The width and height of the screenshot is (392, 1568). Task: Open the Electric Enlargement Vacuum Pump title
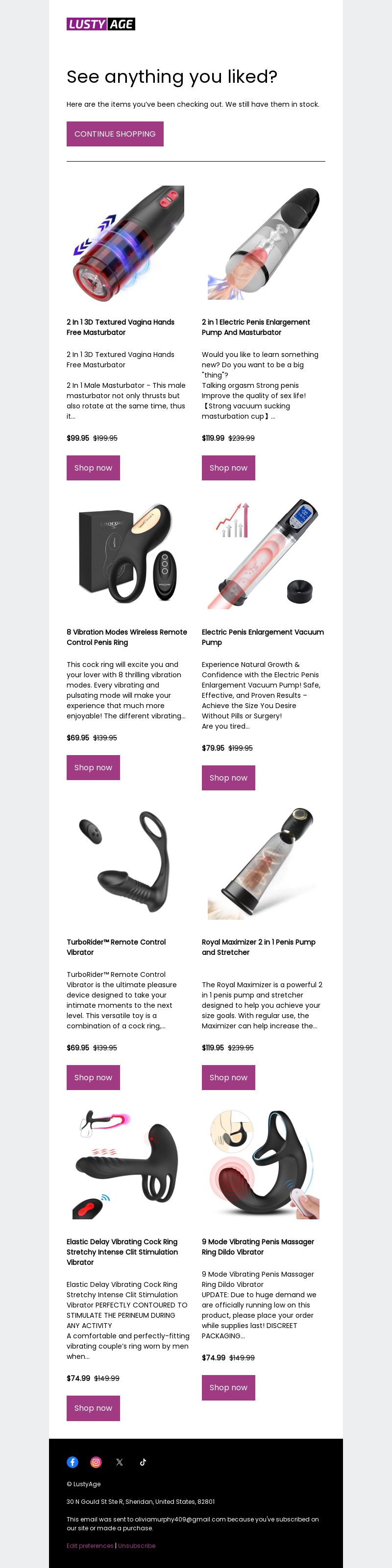click(262, 637)
